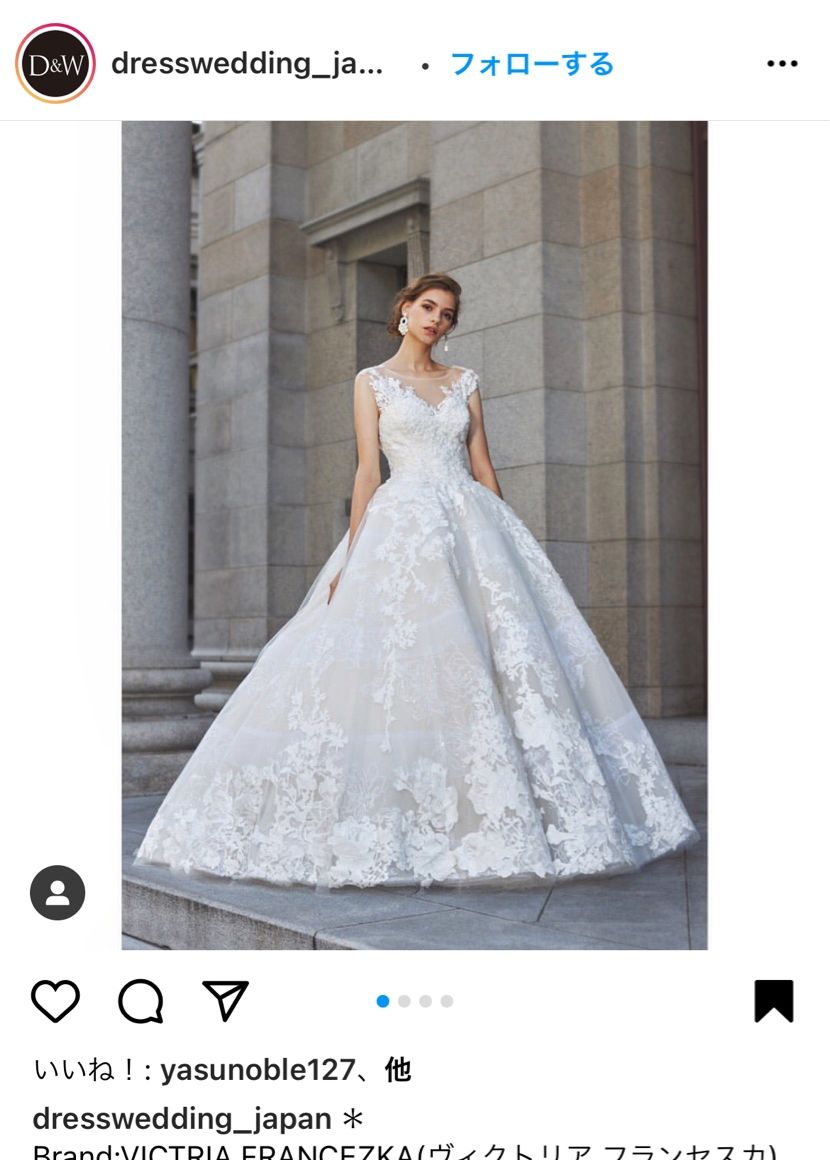Like this wedding dress post

pyautogui.click(x=55, y=1001)
